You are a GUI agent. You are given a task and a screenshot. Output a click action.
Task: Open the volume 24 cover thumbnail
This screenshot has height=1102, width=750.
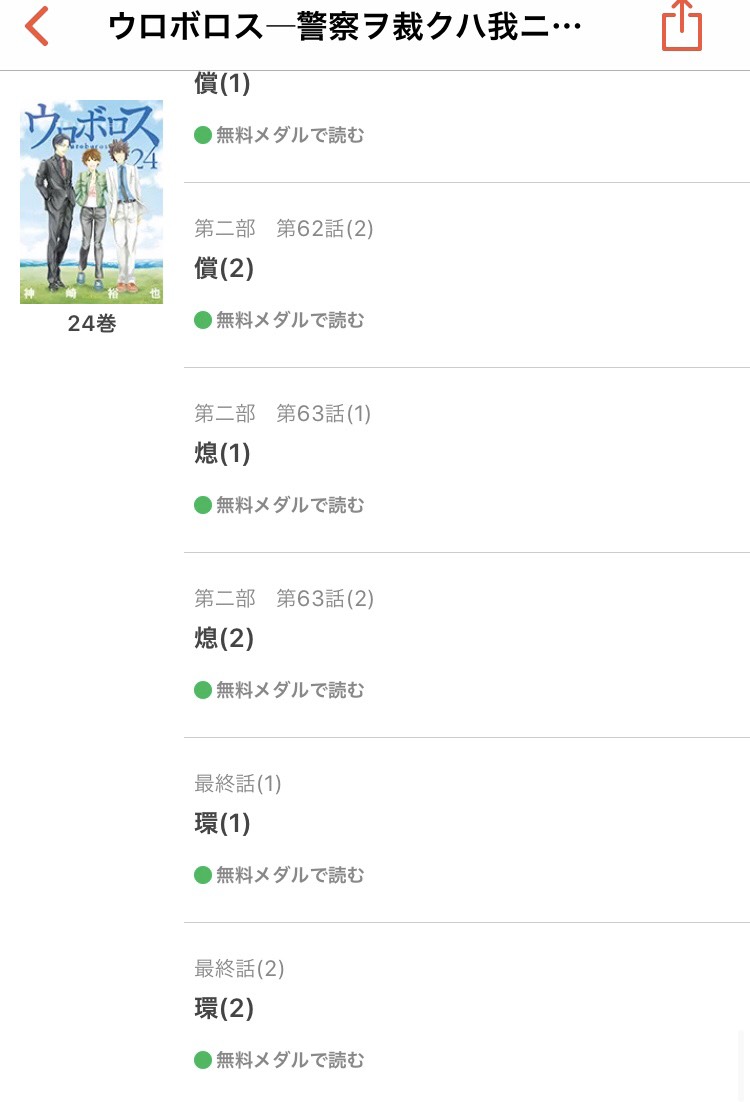click(x=91, y=202)
